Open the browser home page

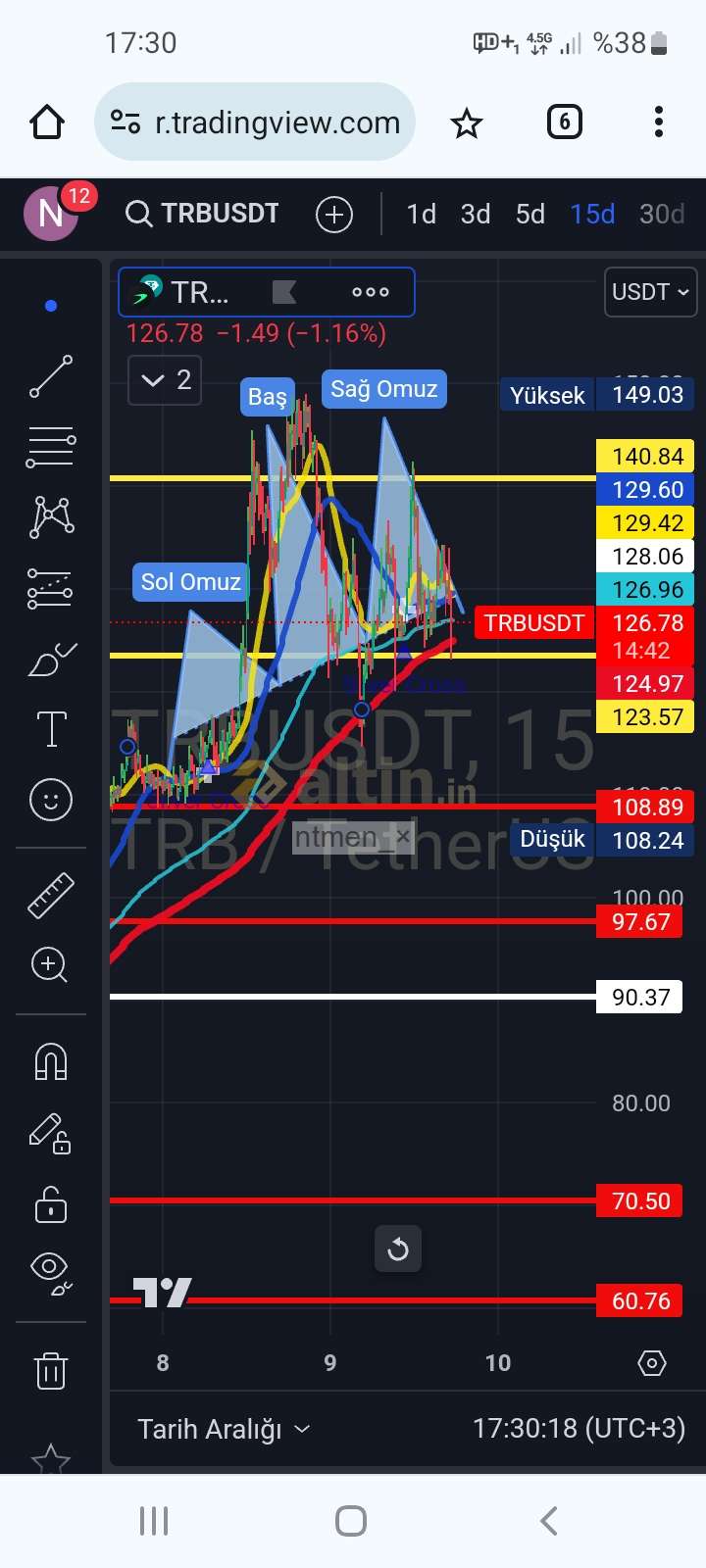[x=47, y=122]
